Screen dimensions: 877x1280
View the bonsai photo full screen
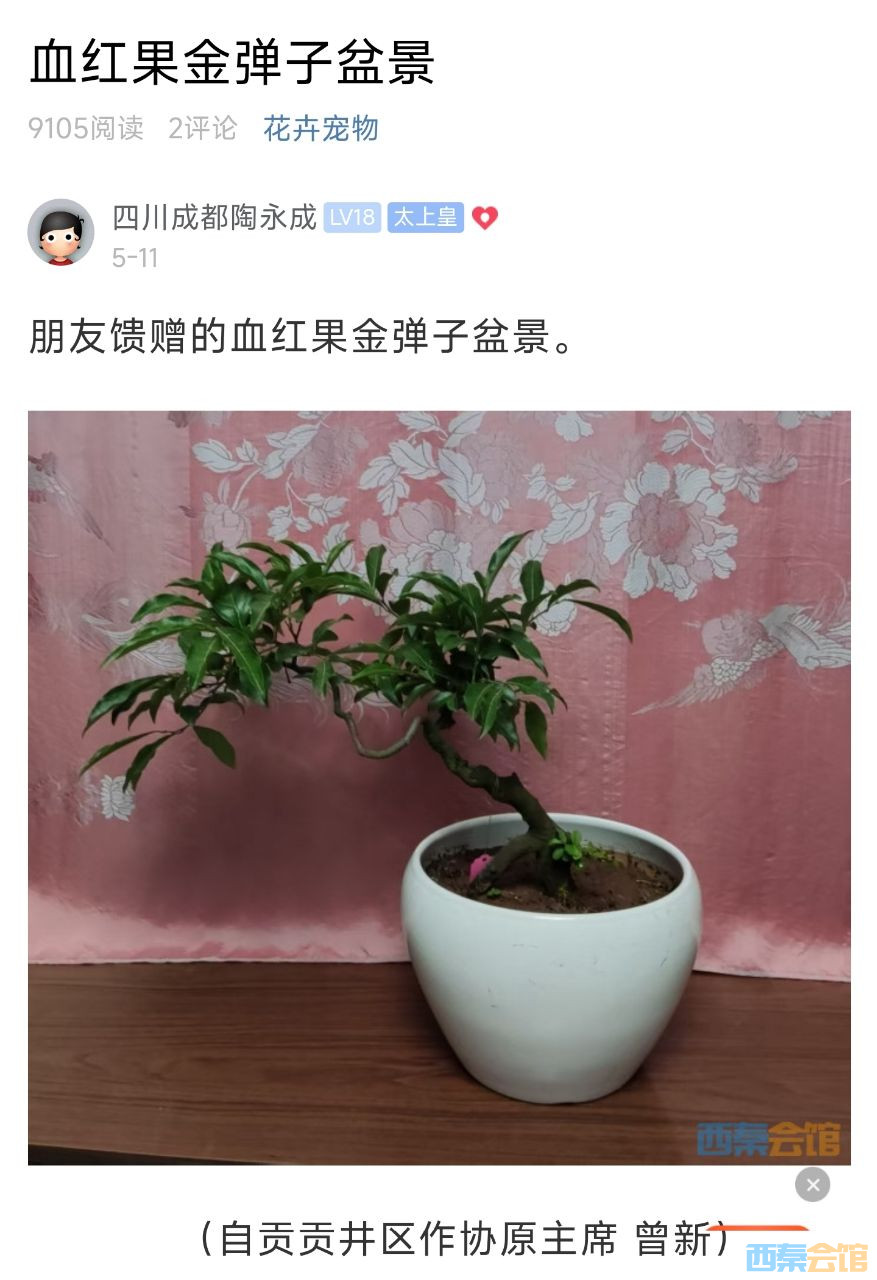(x=439, y=787)
